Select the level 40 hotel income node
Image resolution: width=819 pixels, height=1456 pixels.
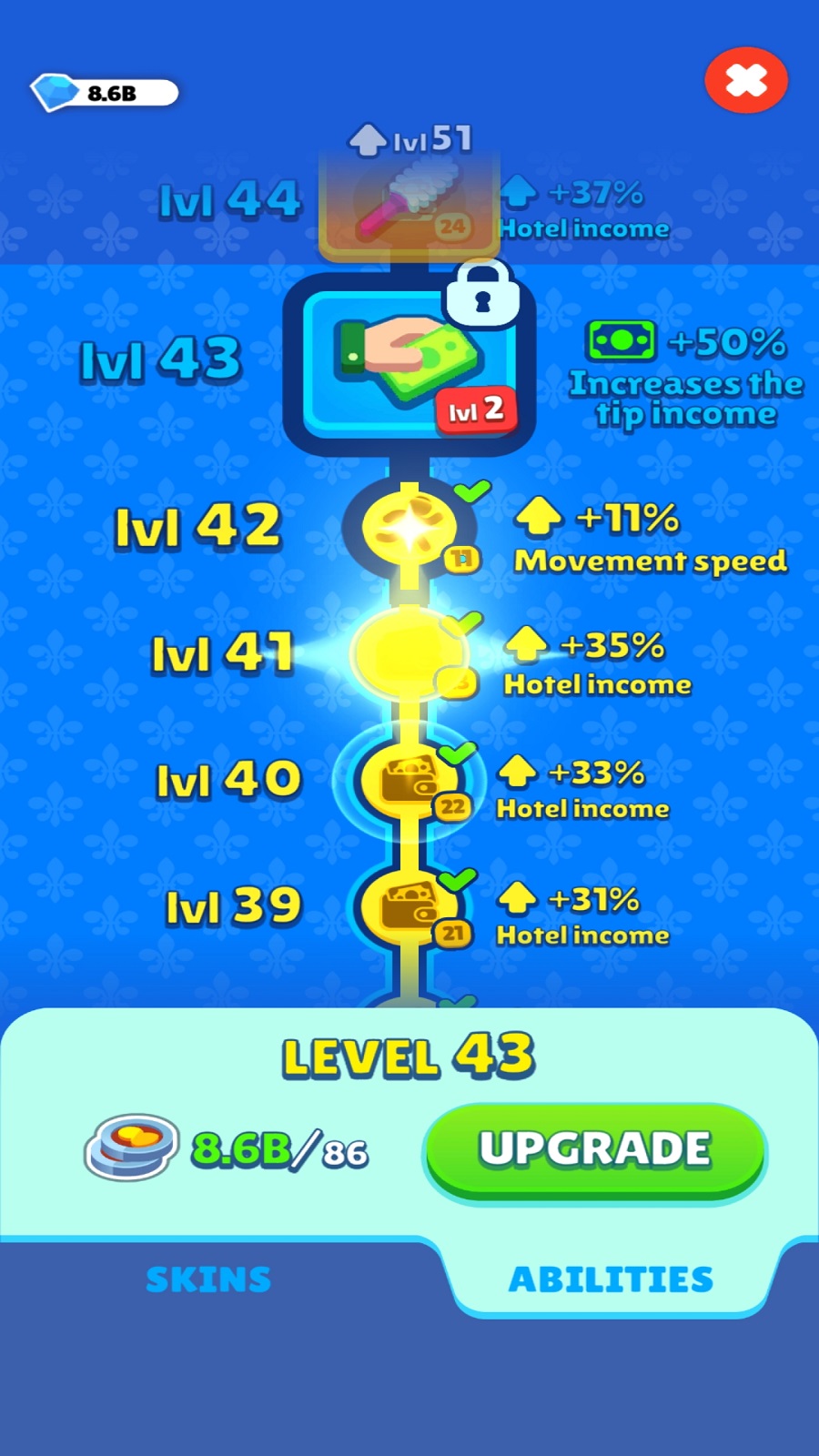[x=409, y=780]
